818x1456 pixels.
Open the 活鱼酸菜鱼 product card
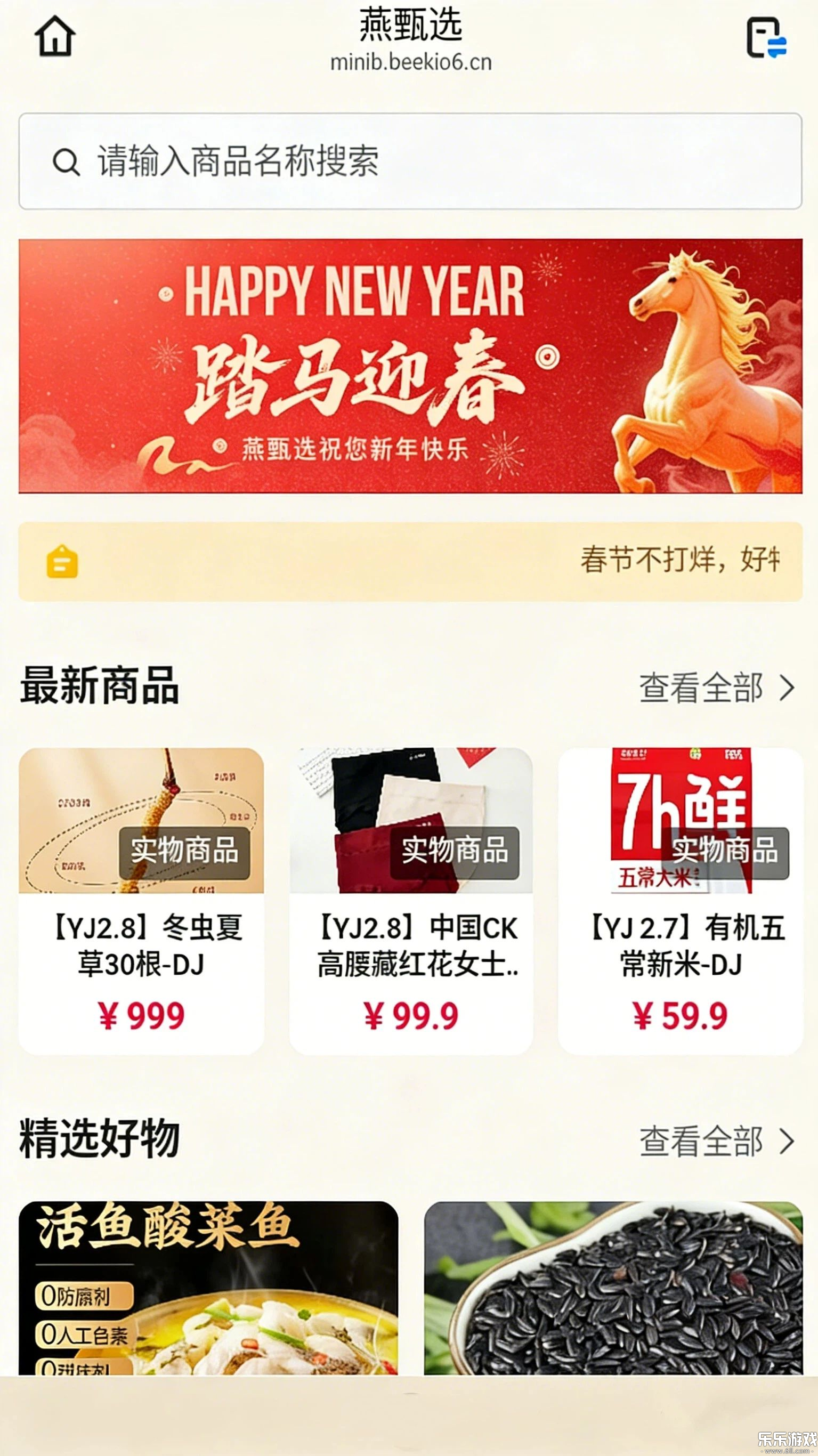click(208, 1289)
